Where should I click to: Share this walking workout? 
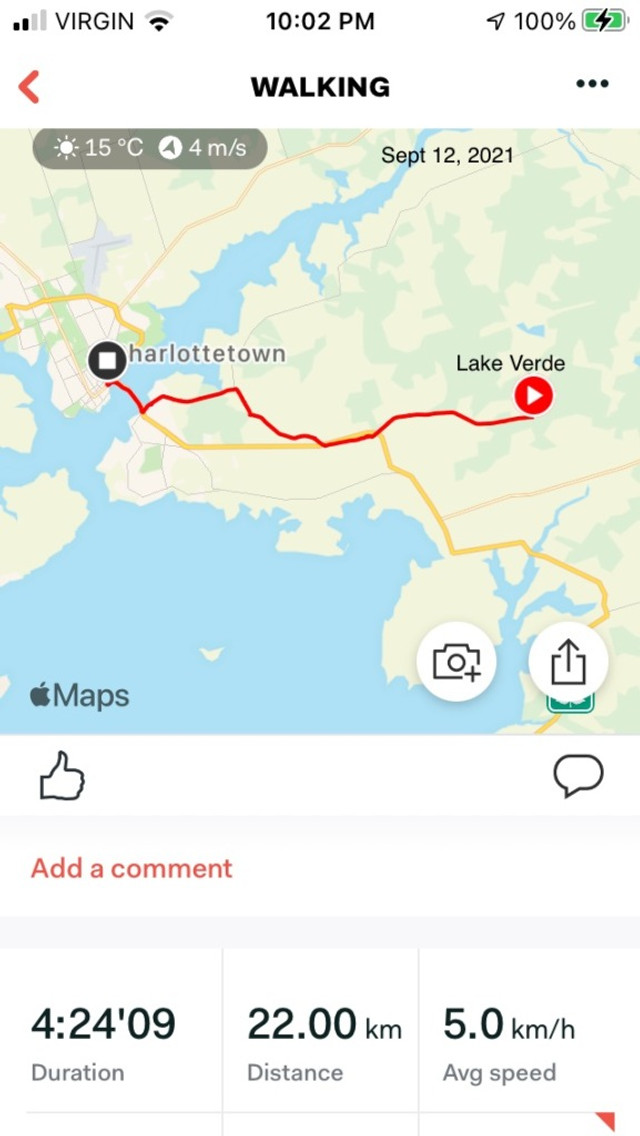click(567, 661)
